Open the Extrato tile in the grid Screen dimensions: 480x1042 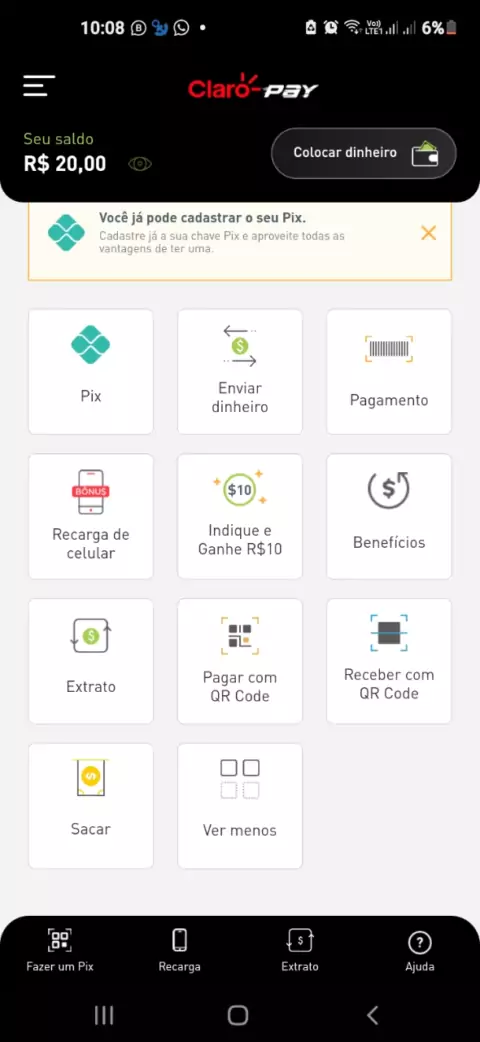pos(91,661)
